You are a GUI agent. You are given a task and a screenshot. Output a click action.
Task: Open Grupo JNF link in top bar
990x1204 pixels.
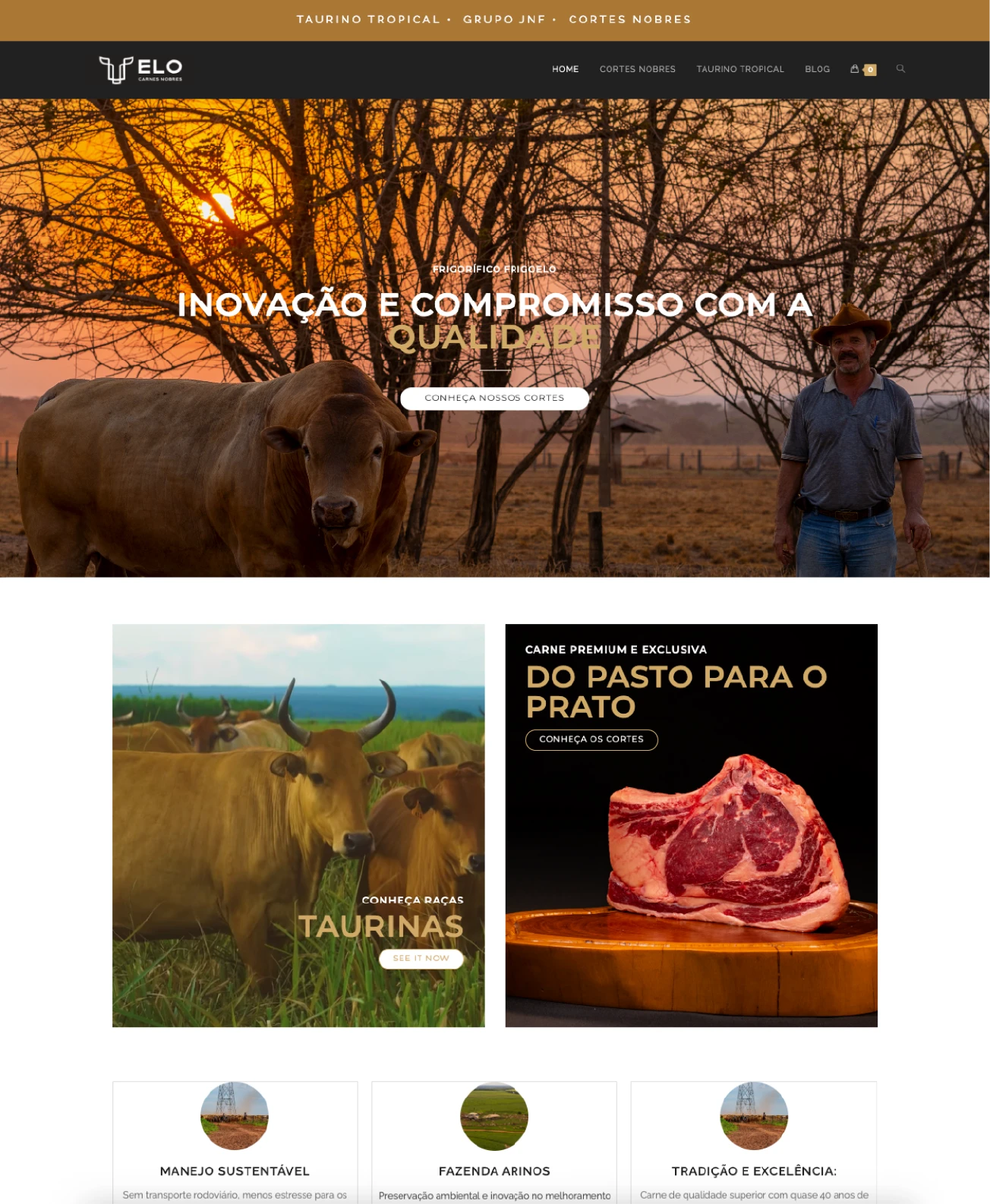pyautogui.click(x=504, y=19)
